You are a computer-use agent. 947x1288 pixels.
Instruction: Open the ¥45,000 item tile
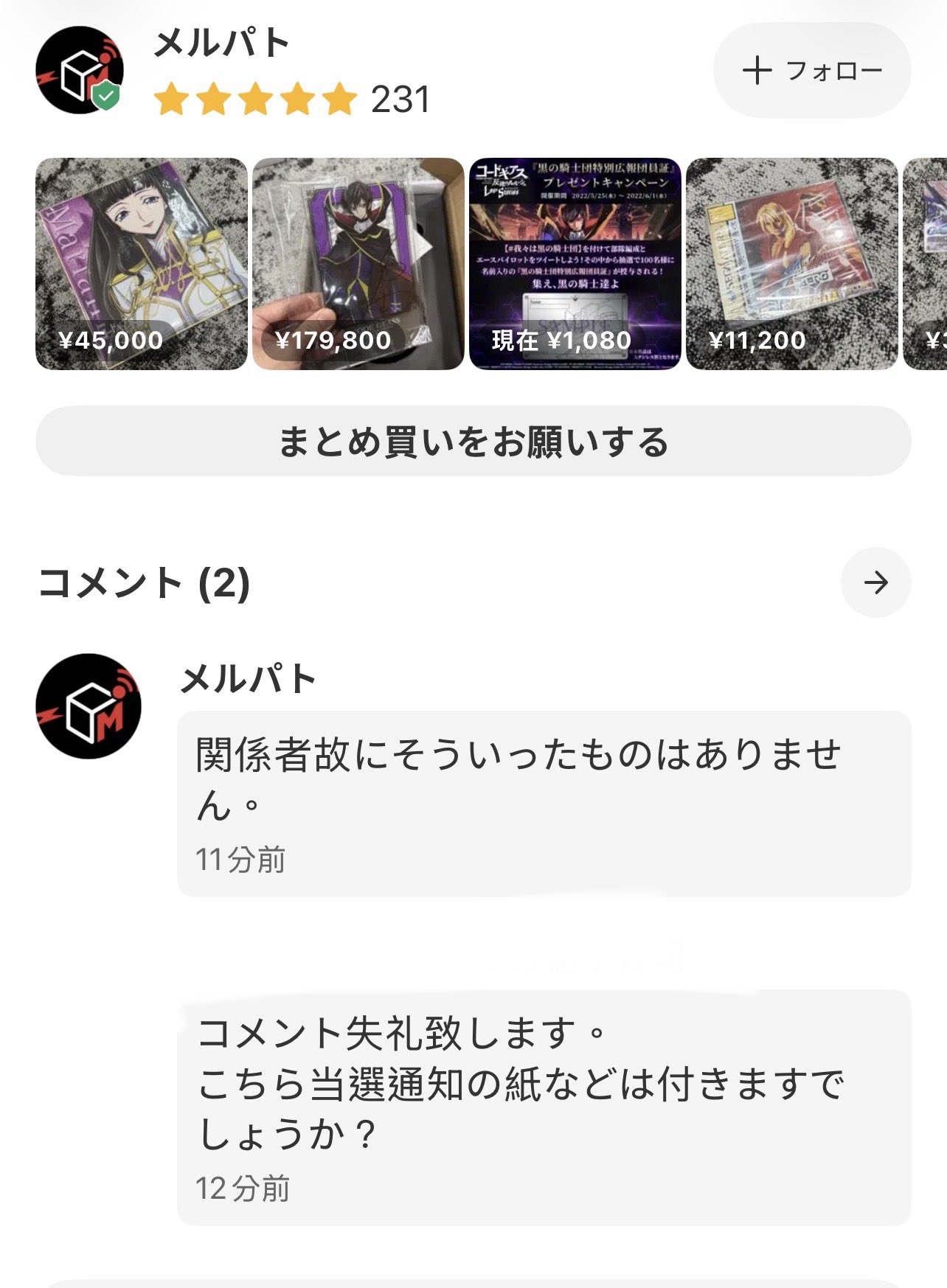click(x=142, y=264)
